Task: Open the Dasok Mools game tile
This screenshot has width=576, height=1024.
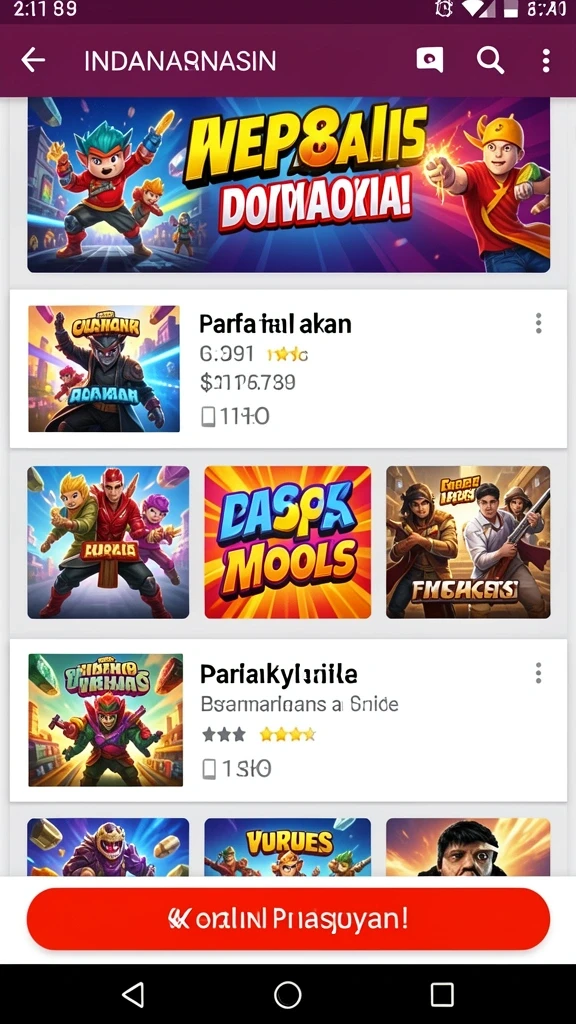Action: [288, 542]
